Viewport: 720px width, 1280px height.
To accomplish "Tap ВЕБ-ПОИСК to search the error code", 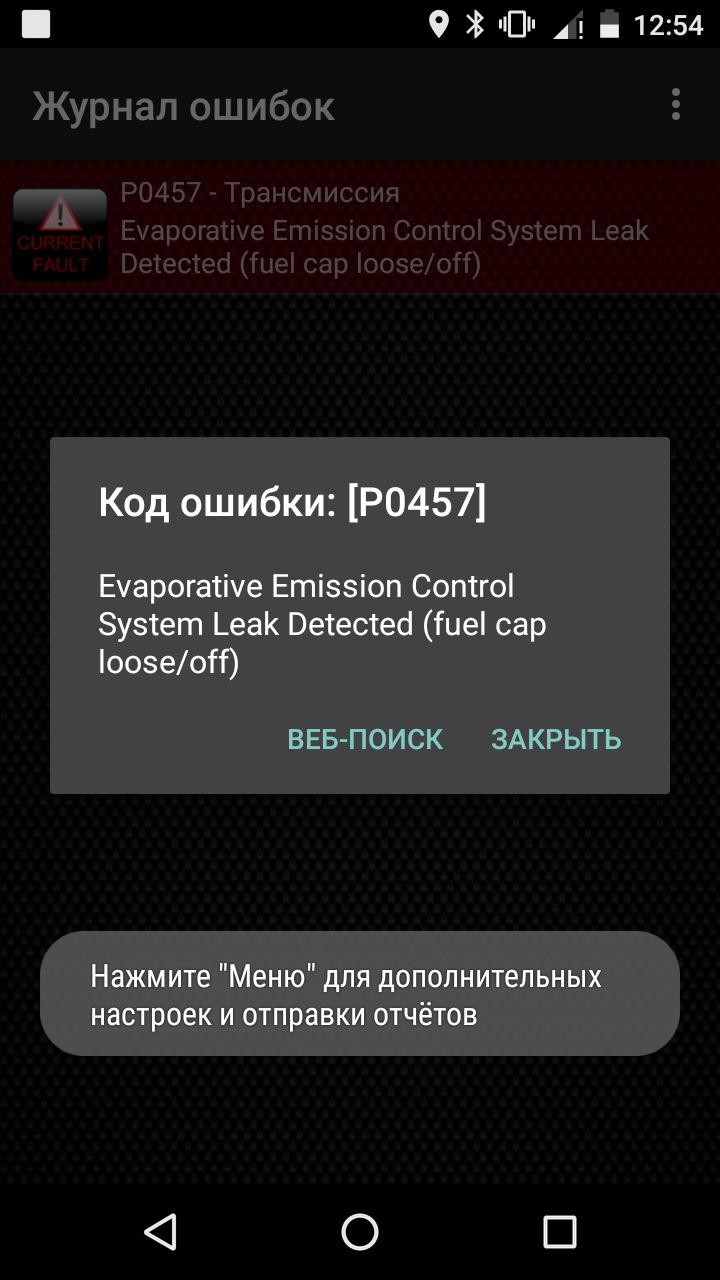I will pyautogui.click(x=365, y=739).
